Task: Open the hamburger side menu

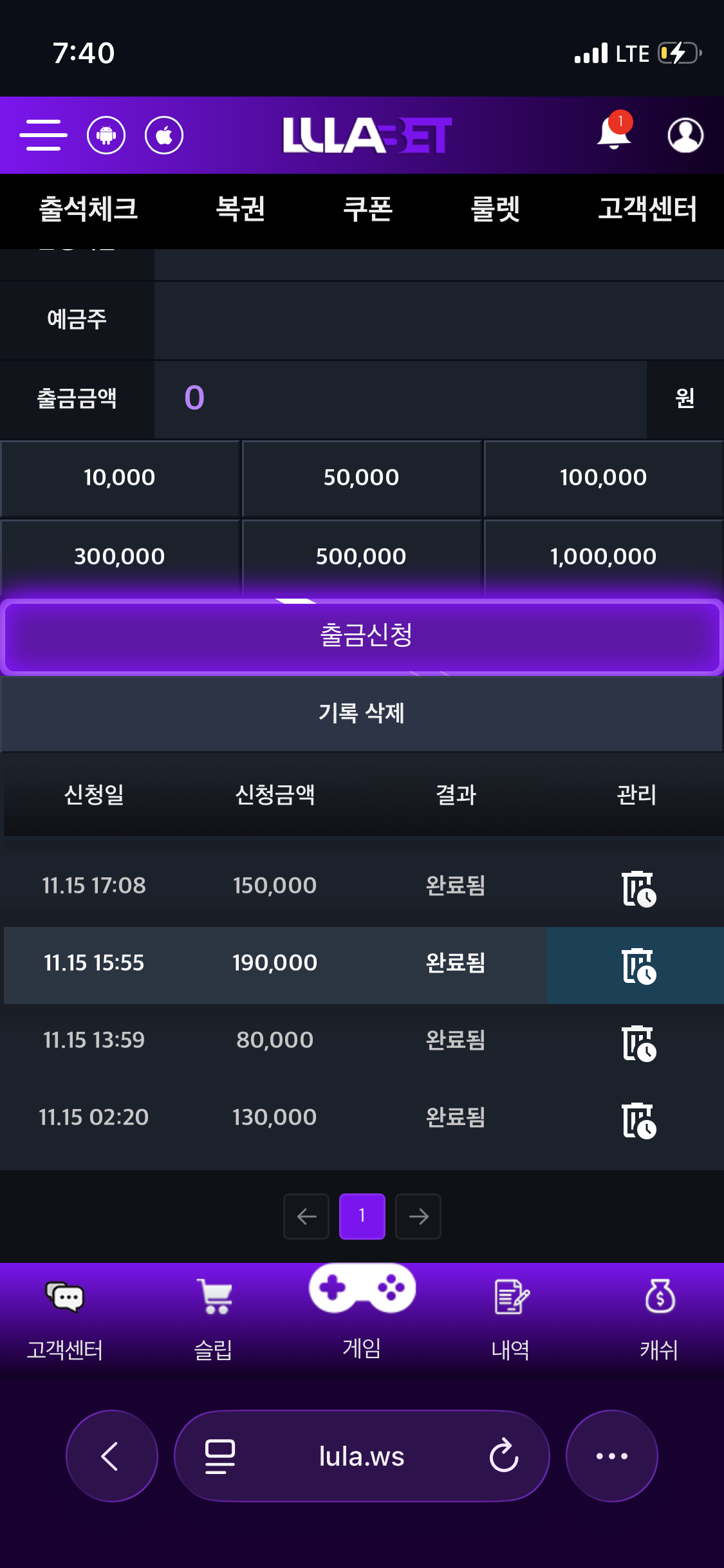Action: [x=43, y=135]
